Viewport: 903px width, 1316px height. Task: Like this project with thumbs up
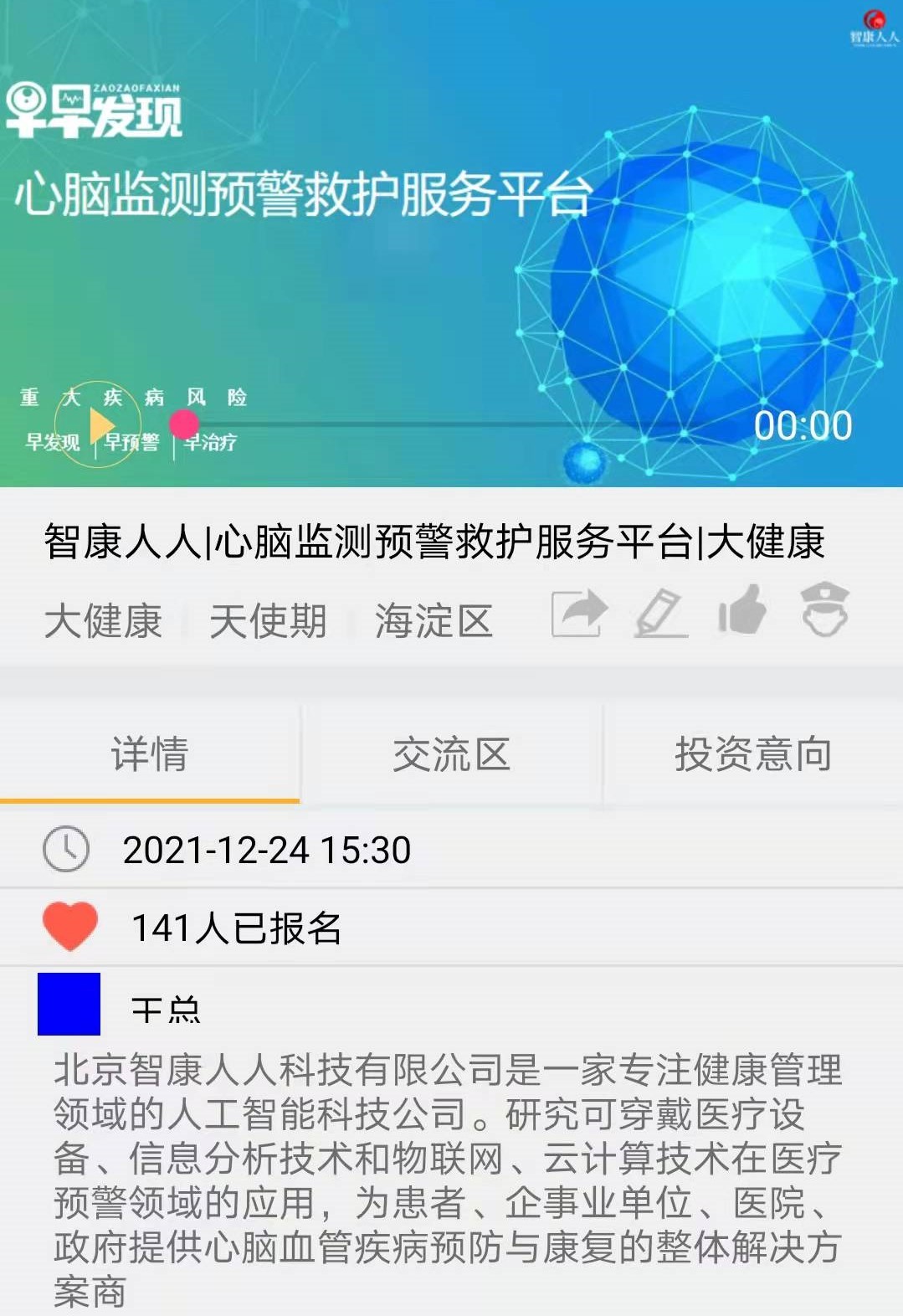click(x=742, y=610)
